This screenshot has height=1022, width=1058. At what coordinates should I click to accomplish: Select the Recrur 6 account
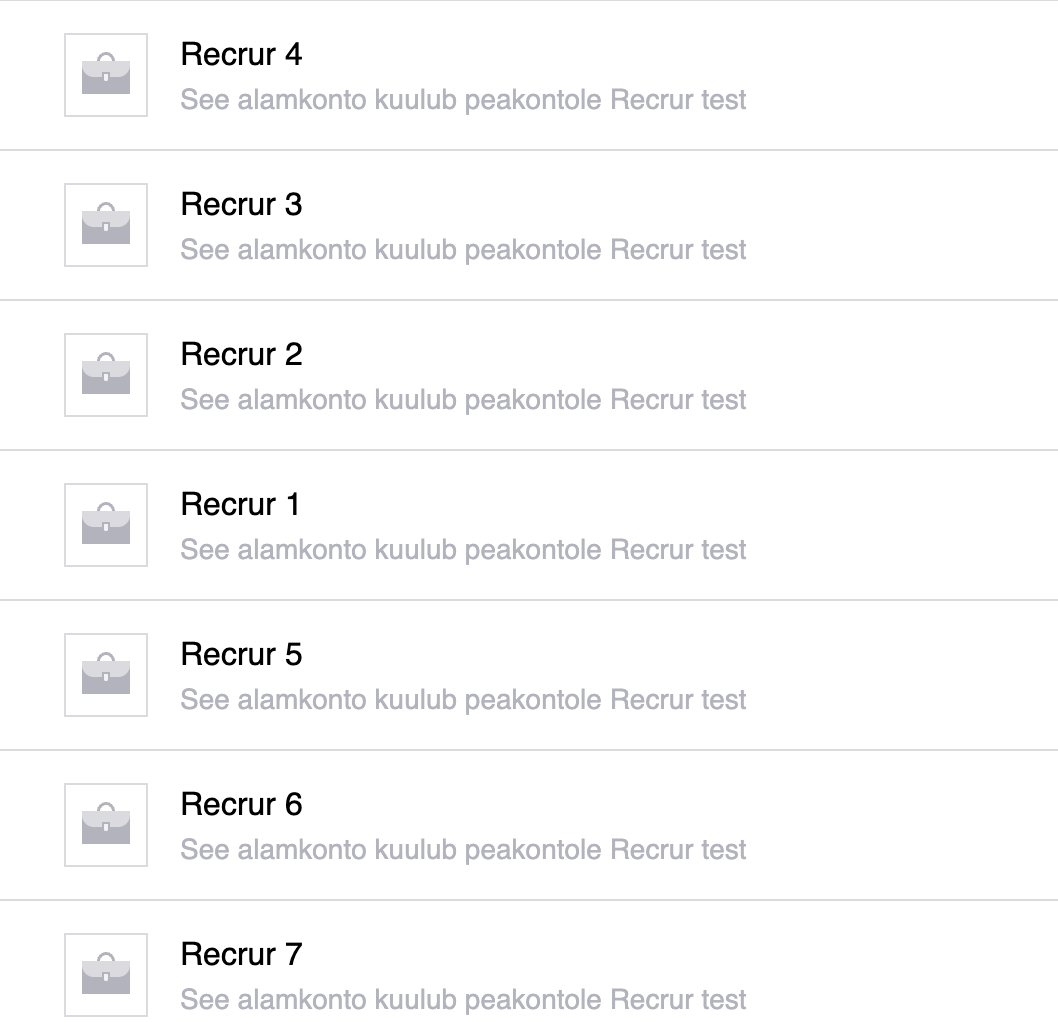pyautogui.click(x=241, y=805)
